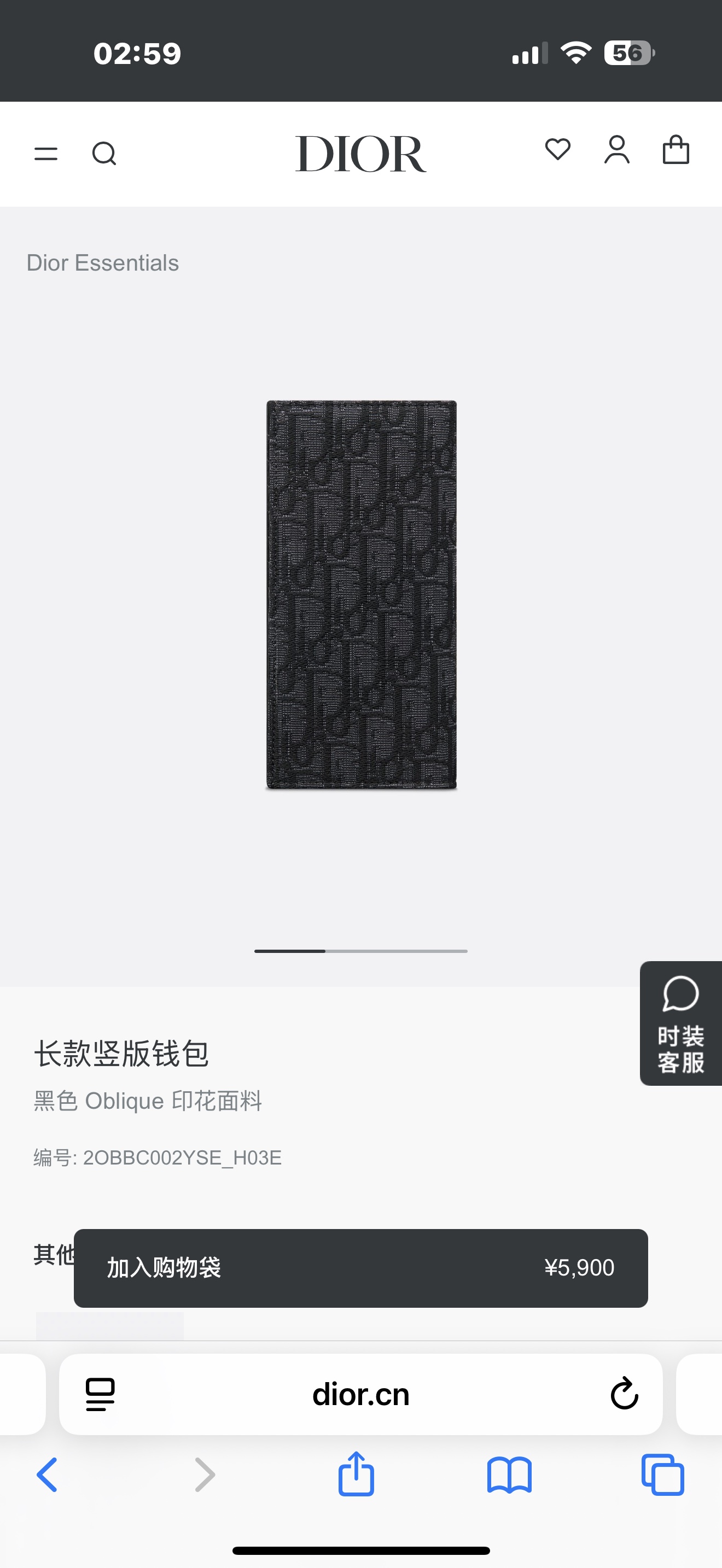Share this page from Safari toolbar
This screenshot has height=1568, width=722.
point(356,1475)
